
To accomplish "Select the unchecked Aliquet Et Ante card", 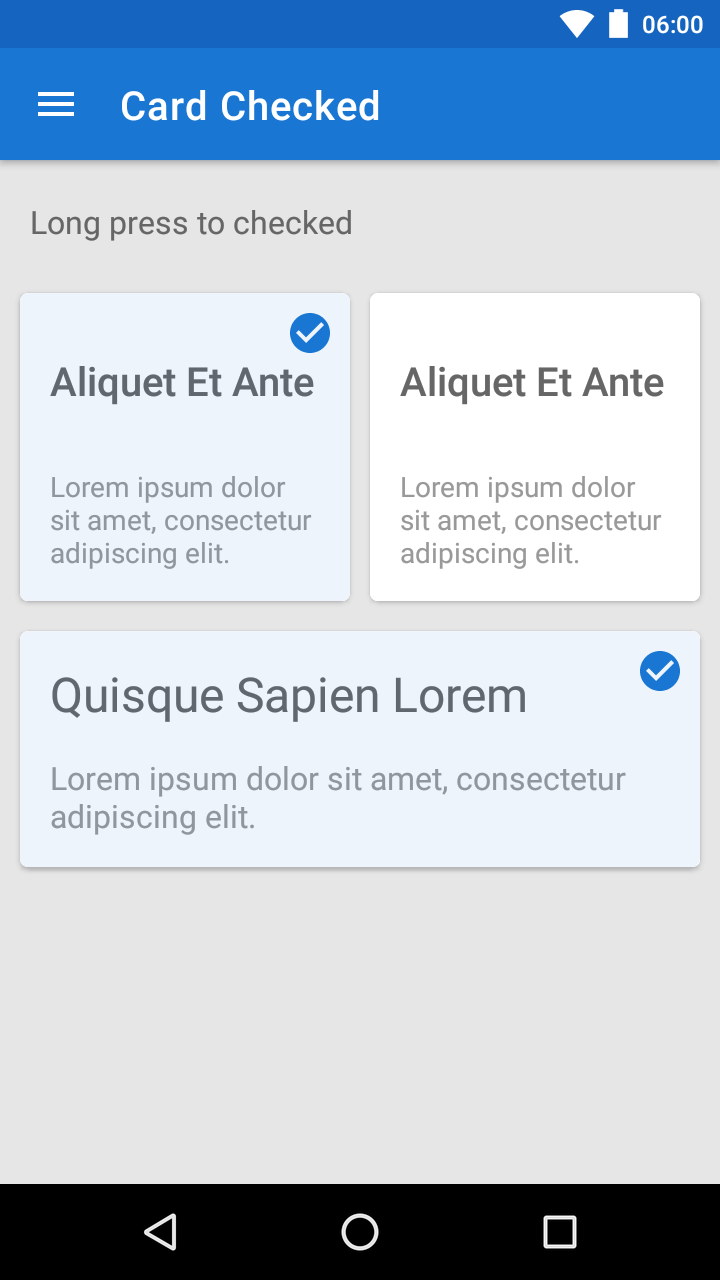I will [534, 446].
